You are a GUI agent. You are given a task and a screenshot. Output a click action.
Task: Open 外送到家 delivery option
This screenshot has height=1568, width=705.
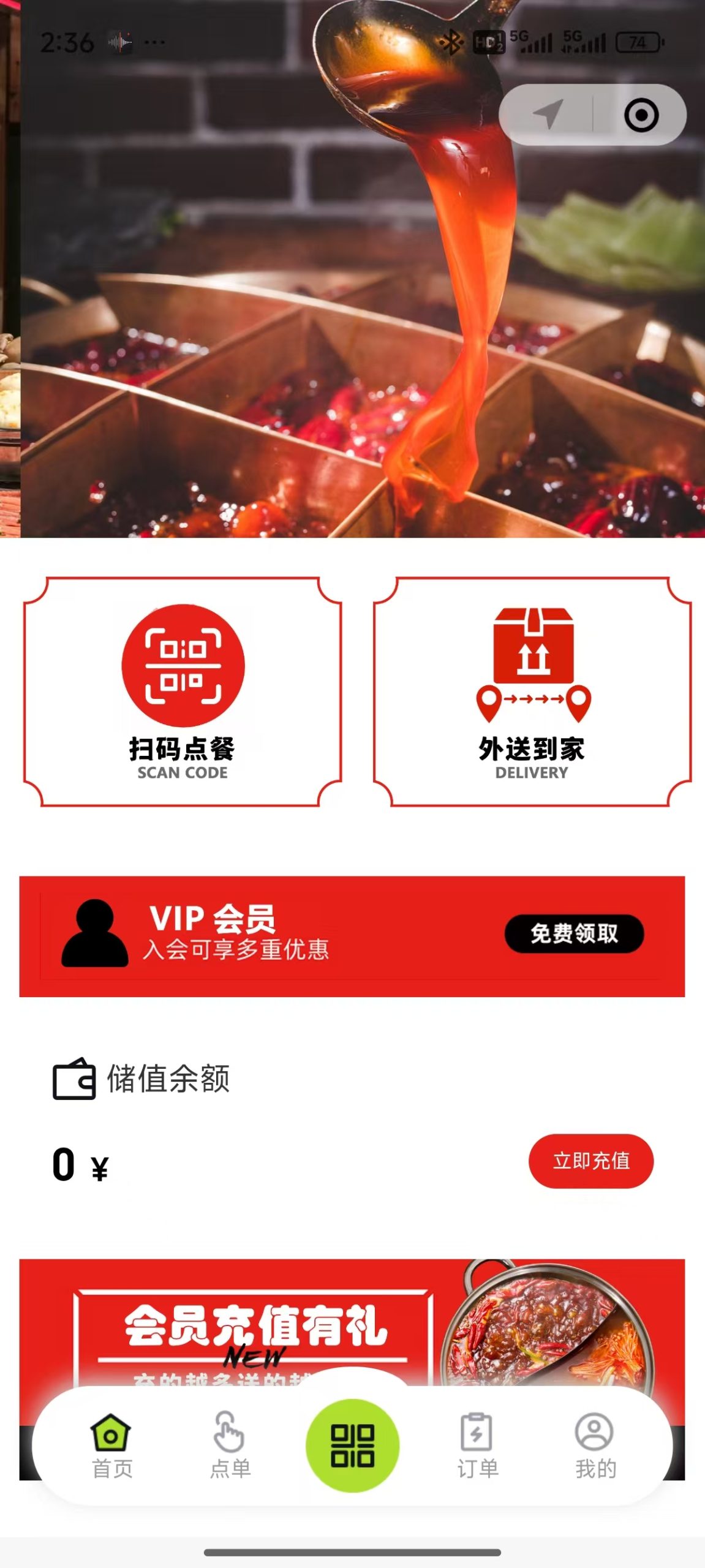click(x=532, y=691)
